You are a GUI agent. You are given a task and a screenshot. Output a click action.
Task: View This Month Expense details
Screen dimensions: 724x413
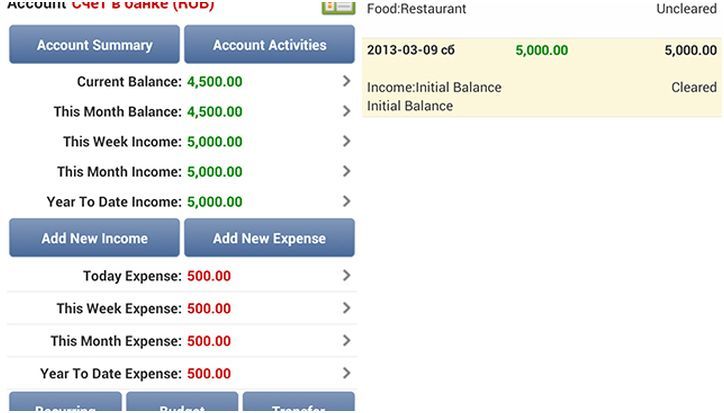click(180, 341)
